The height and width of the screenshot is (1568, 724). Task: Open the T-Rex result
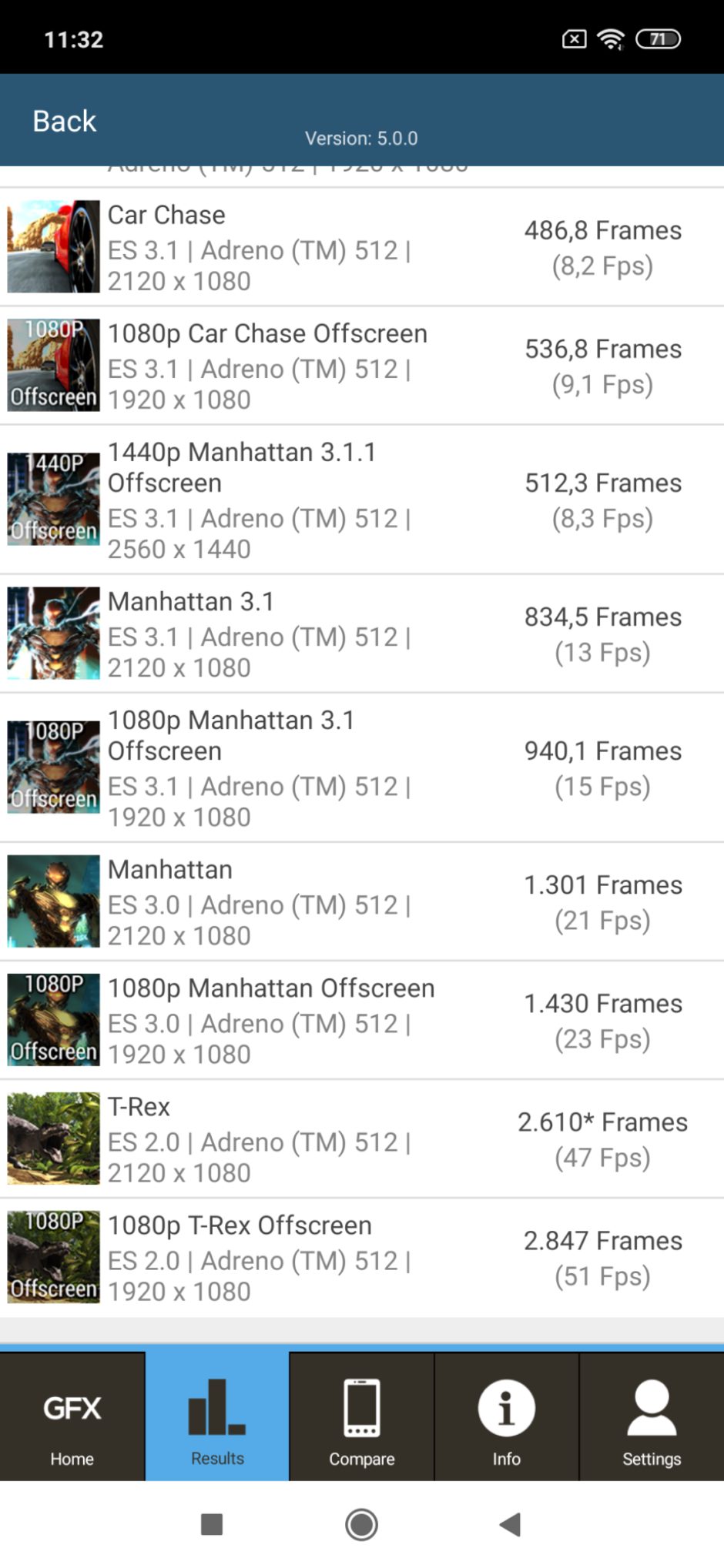[362, 1138]
